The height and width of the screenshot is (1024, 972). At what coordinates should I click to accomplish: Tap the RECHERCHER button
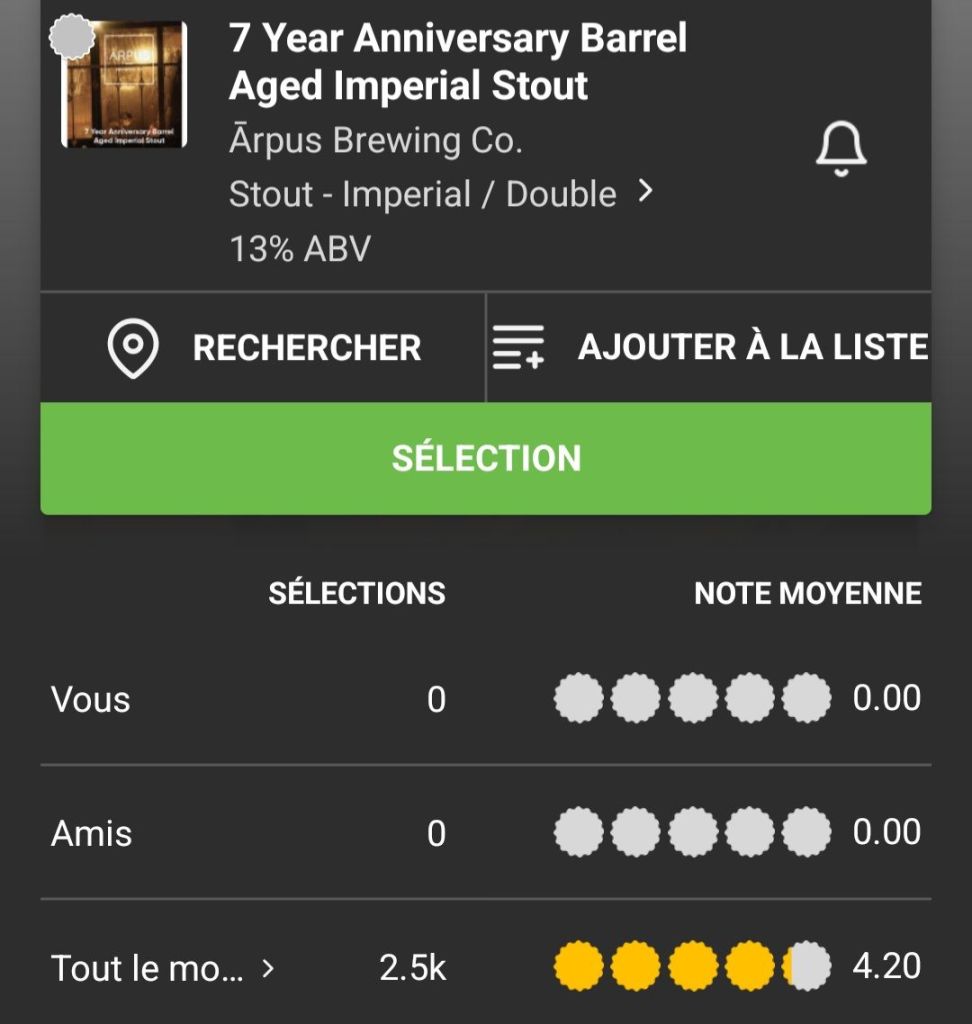[x=264, y=348]
